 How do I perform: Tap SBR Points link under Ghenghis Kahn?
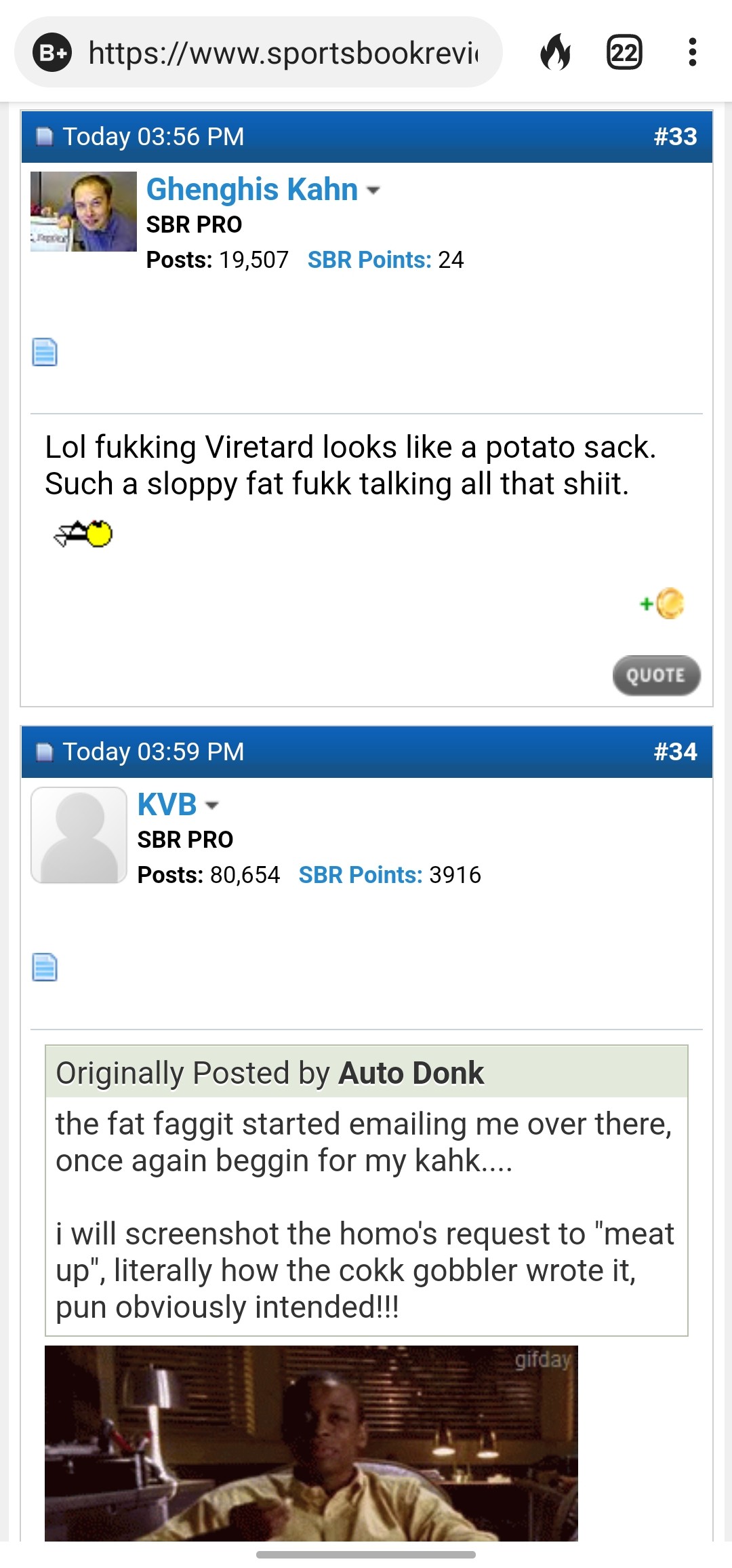369,260
